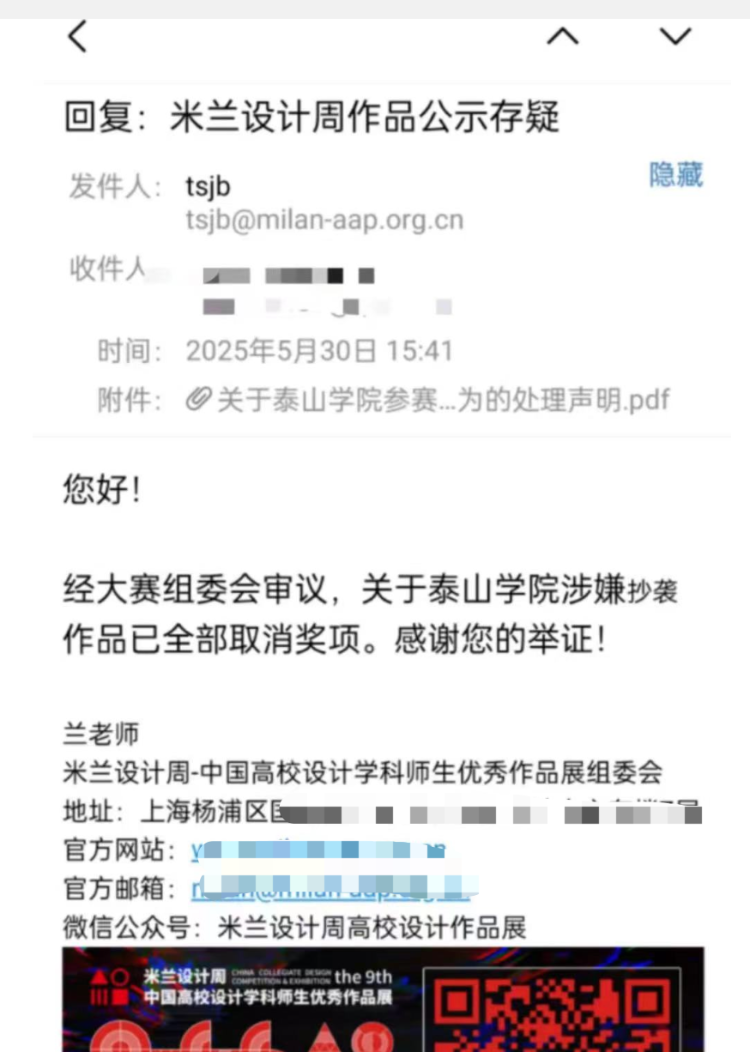Image resolution: width=750 pixels, height=1052 pixels.
Task: Open the official website link
Action: [x=318, y=851]
